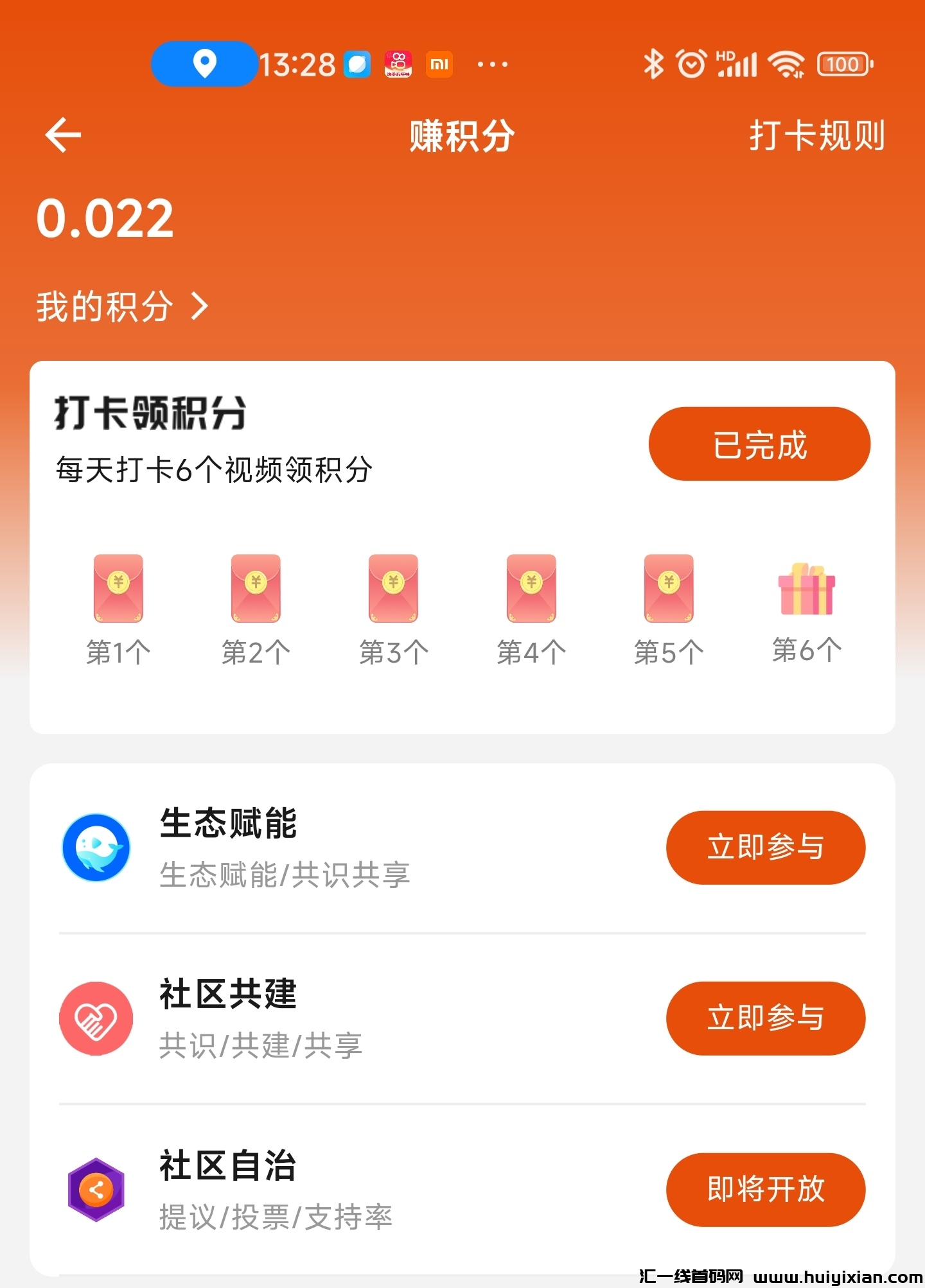
Task: Tap the 已完成 completed button
Action: click(x=759, y=444)
